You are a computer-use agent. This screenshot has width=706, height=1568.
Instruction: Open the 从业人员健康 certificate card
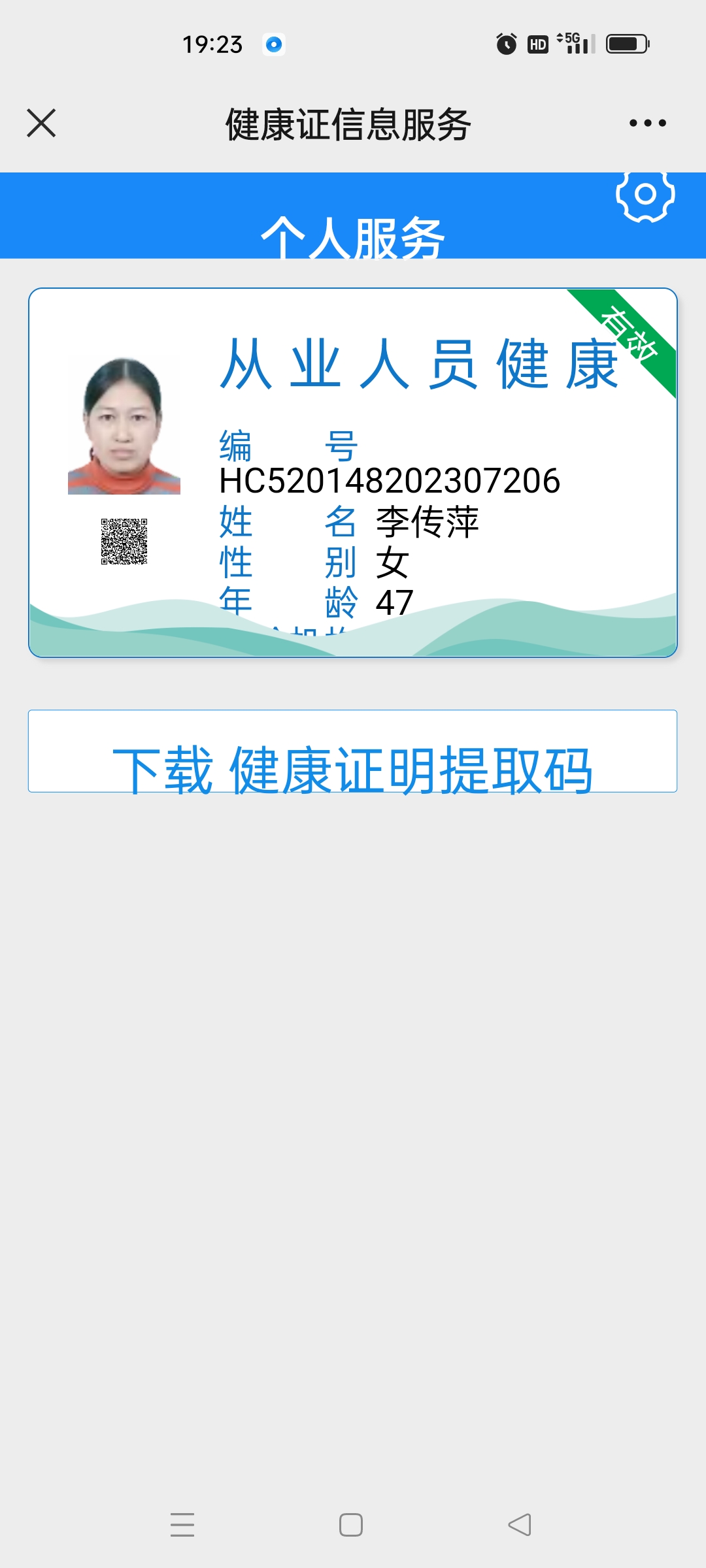[x=353, y=472]
